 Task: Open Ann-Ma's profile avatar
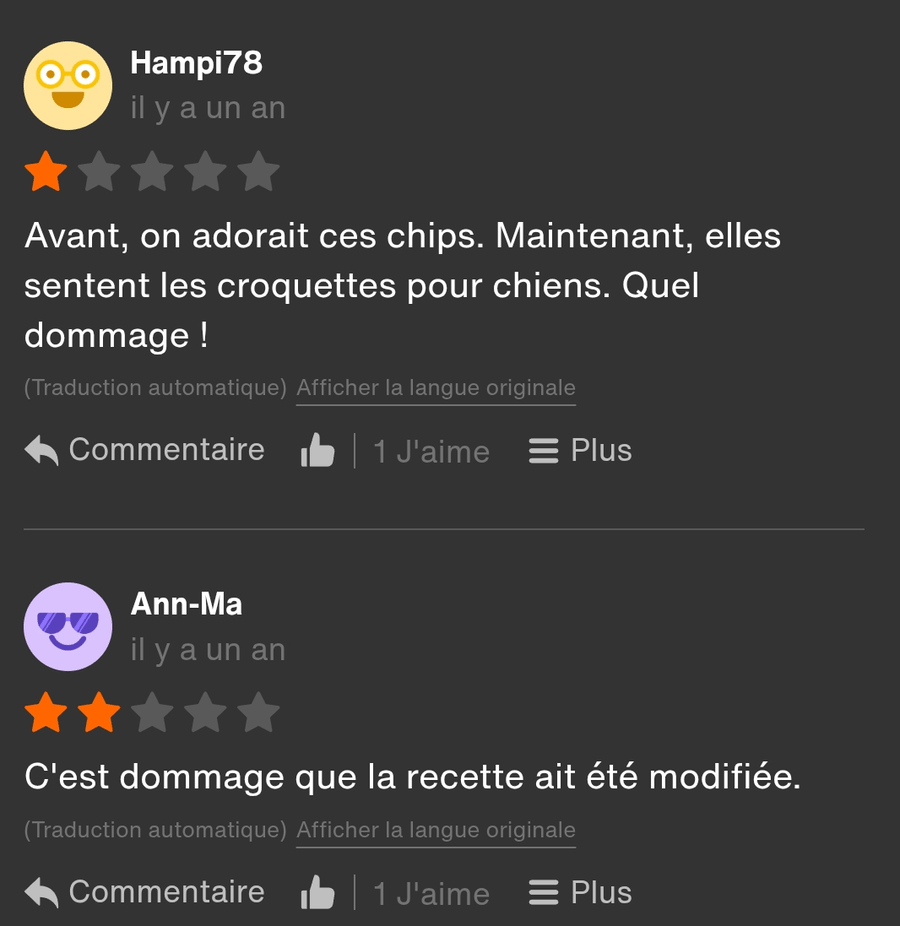[68, 627]
